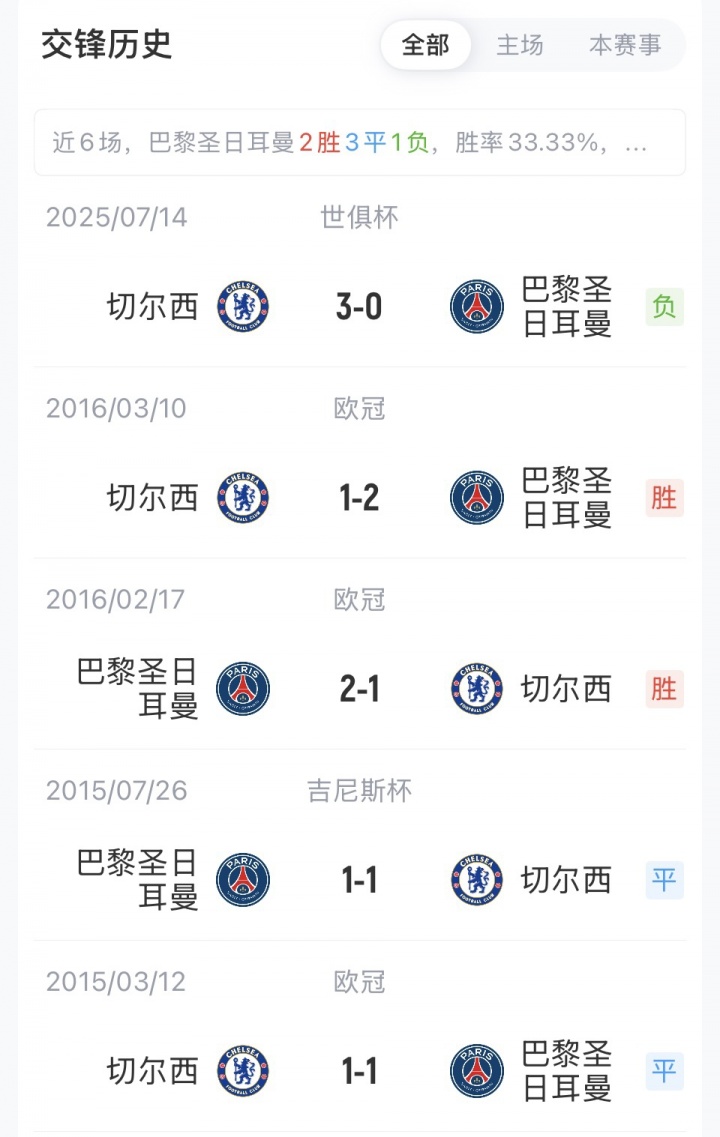This screenshot has width=720, height=1137.
Task: Switch to the 主场 tab
Action: (x=520, y=45)
